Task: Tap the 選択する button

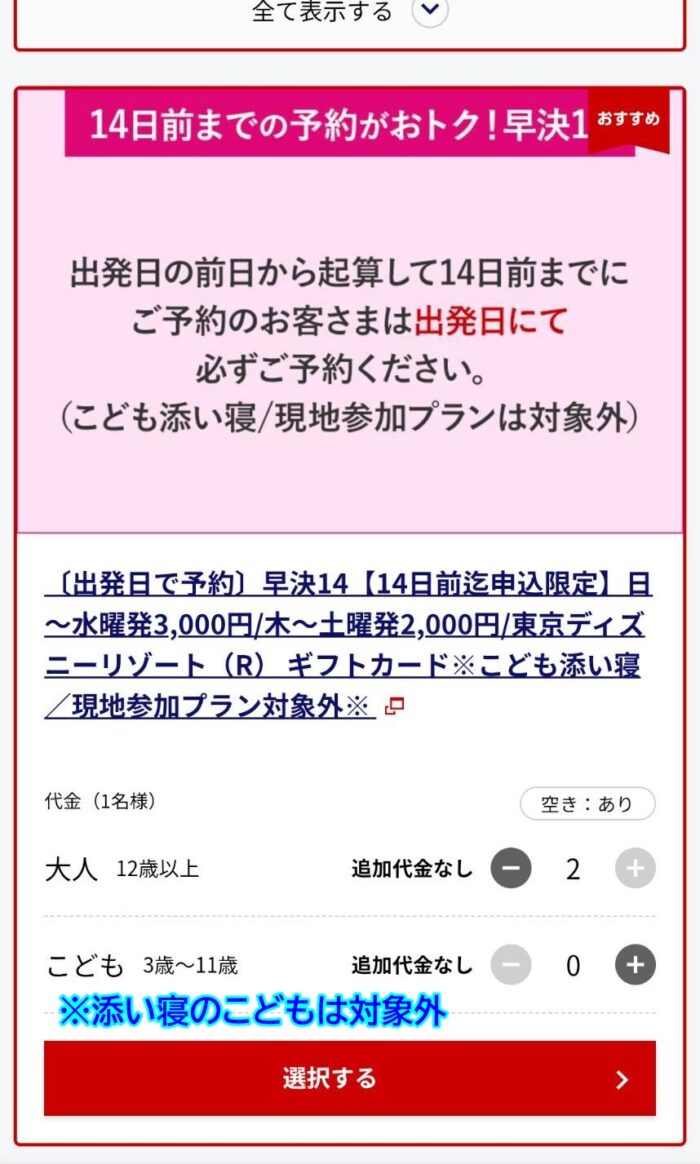Action: pos(350,1078)
